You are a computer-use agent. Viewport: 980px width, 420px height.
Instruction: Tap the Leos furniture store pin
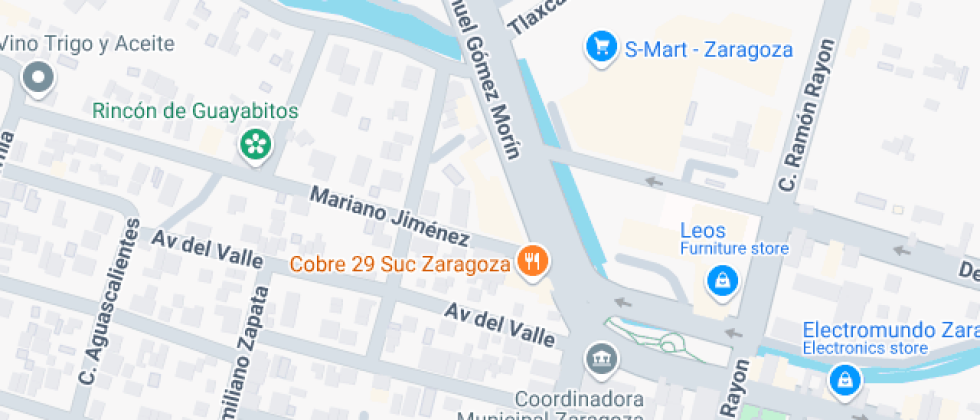pos(722,281)
